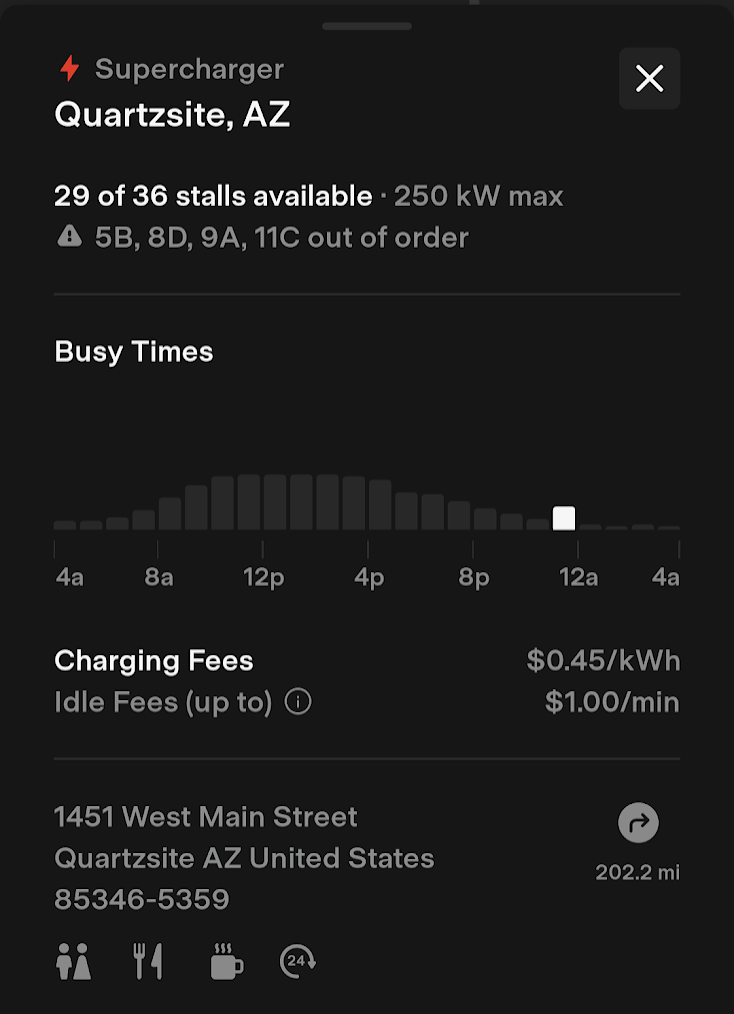The width and height of the screenshot is (734, 1014).
Task: Select the highlighted bar near midnight
Action: tap(564, 518)
